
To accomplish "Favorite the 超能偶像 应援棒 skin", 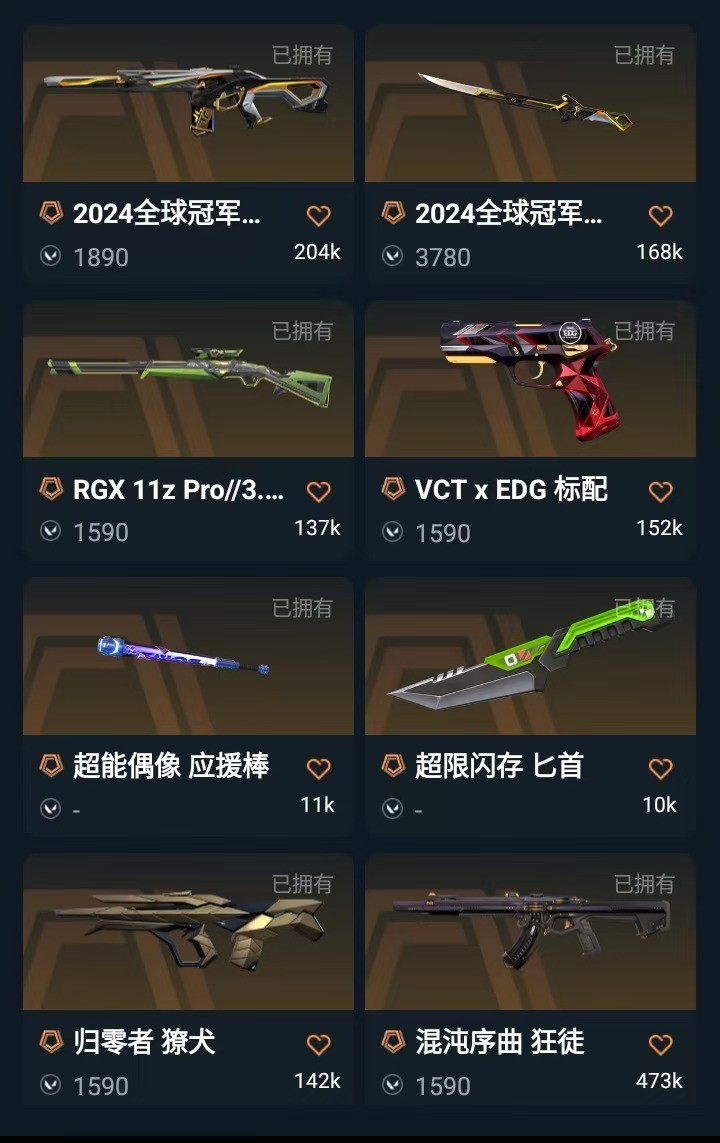I will (x=318, y=768).
